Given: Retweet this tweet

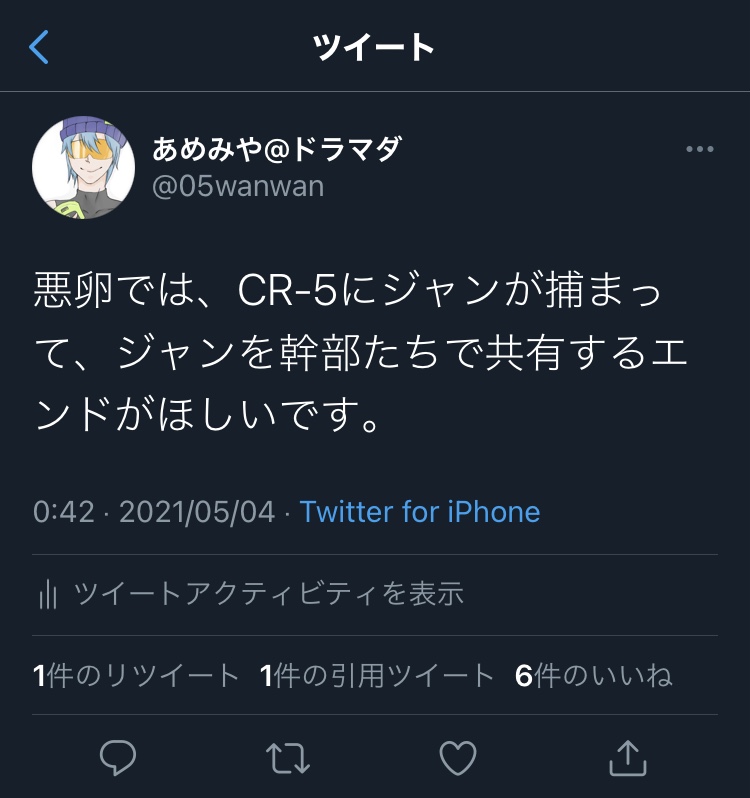Looking at the screenshot, I should click(290, 758).
